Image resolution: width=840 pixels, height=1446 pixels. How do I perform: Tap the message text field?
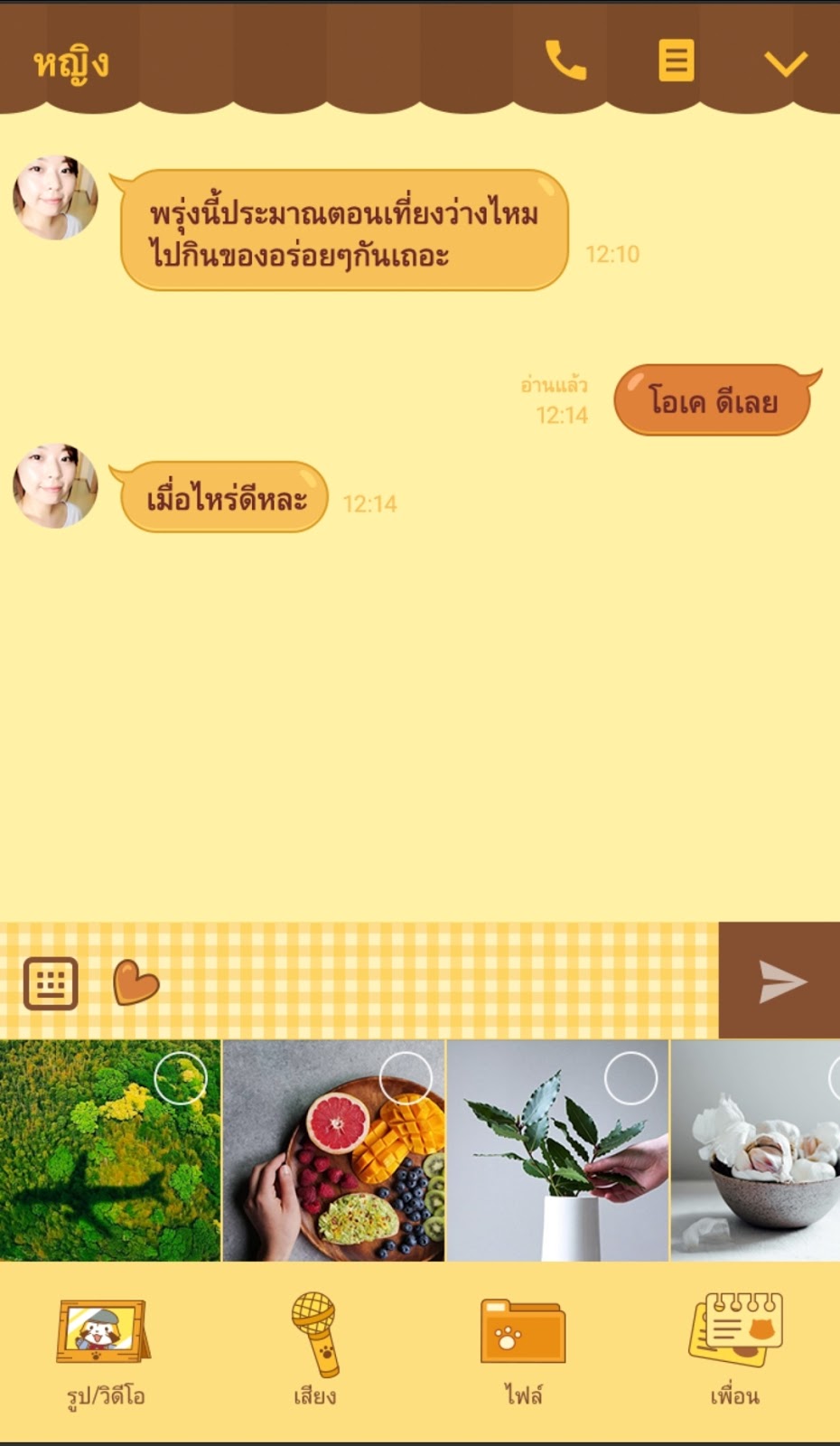tap(434, 982)
